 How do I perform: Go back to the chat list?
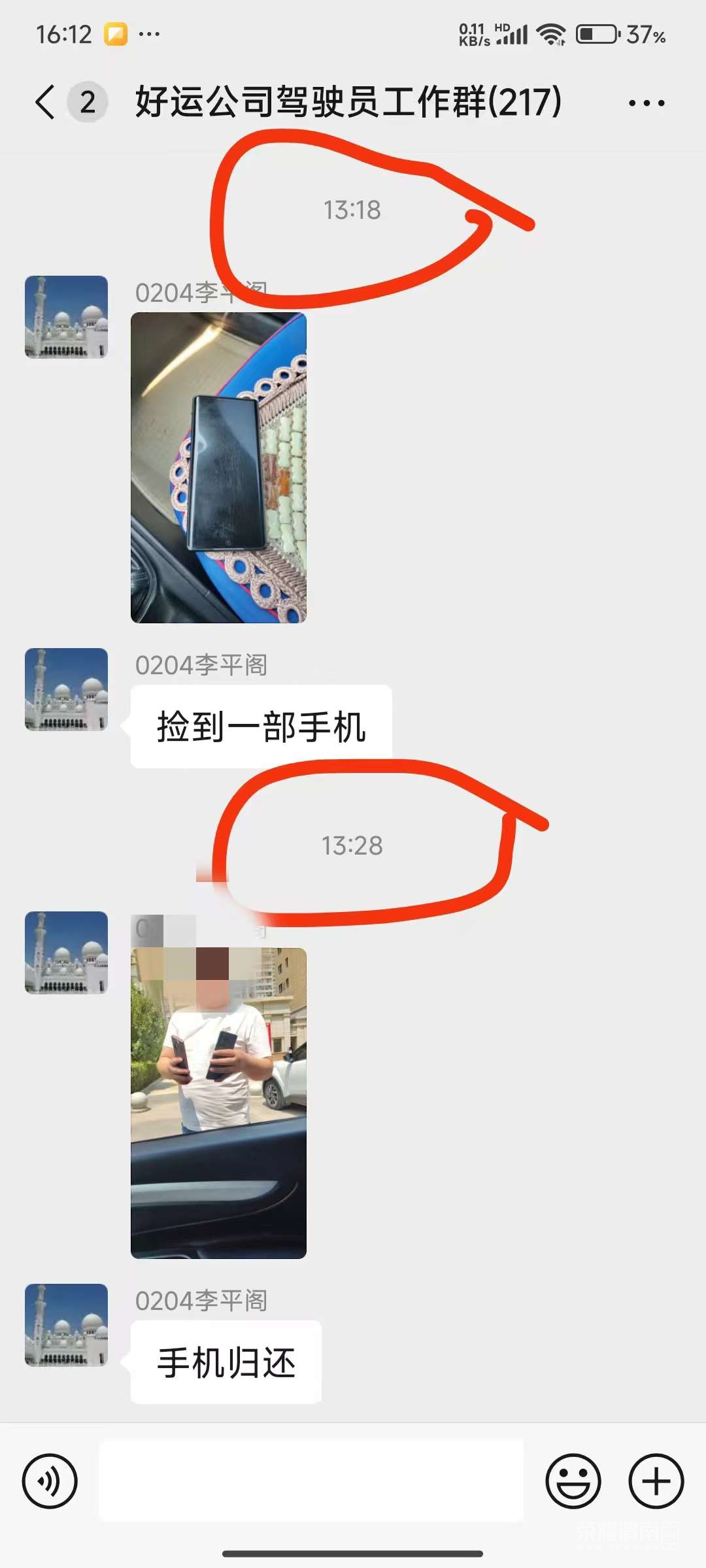point(46,103)
